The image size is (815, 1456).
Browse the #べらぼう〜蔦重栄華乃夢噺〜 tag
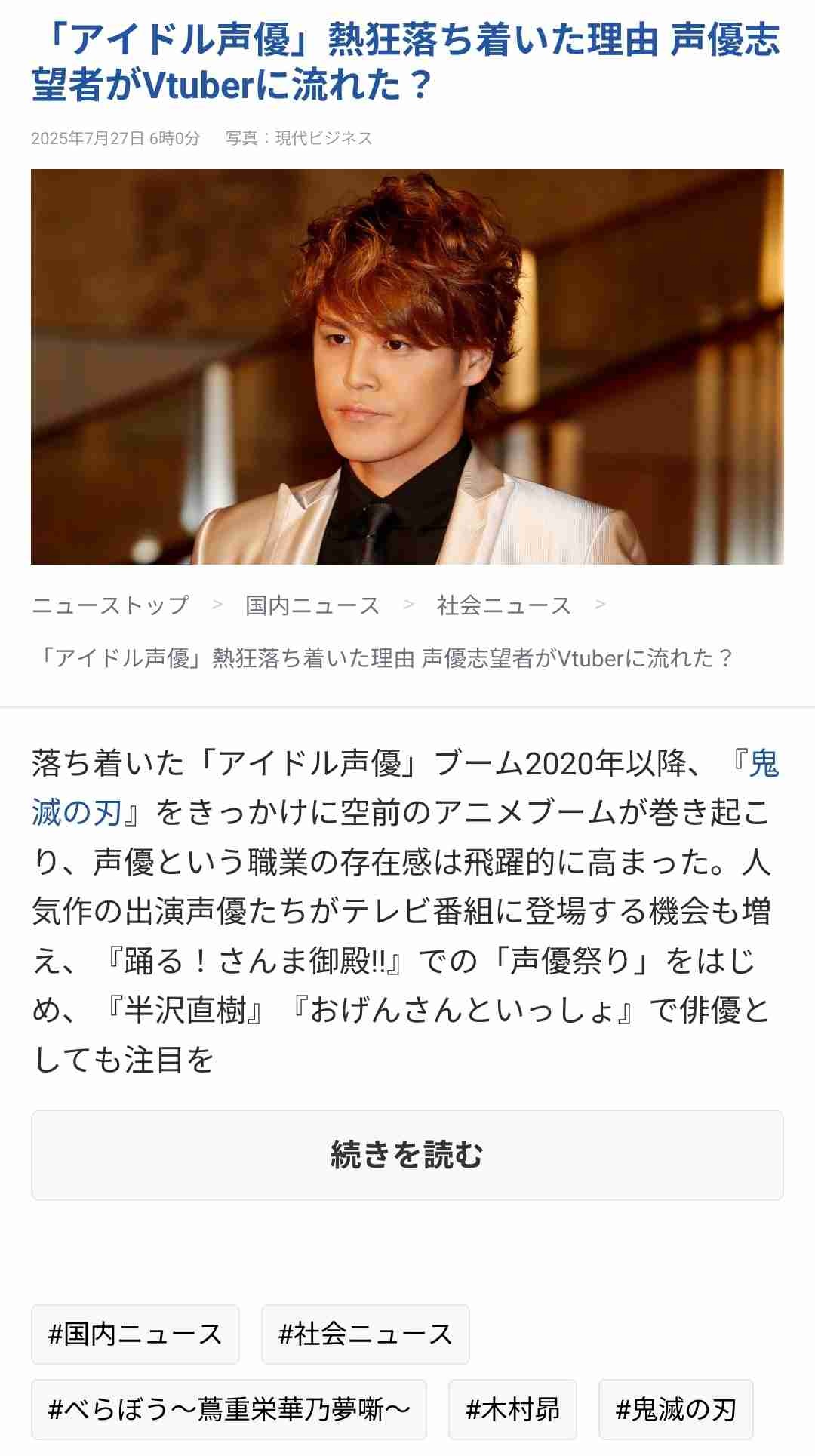229,1409
